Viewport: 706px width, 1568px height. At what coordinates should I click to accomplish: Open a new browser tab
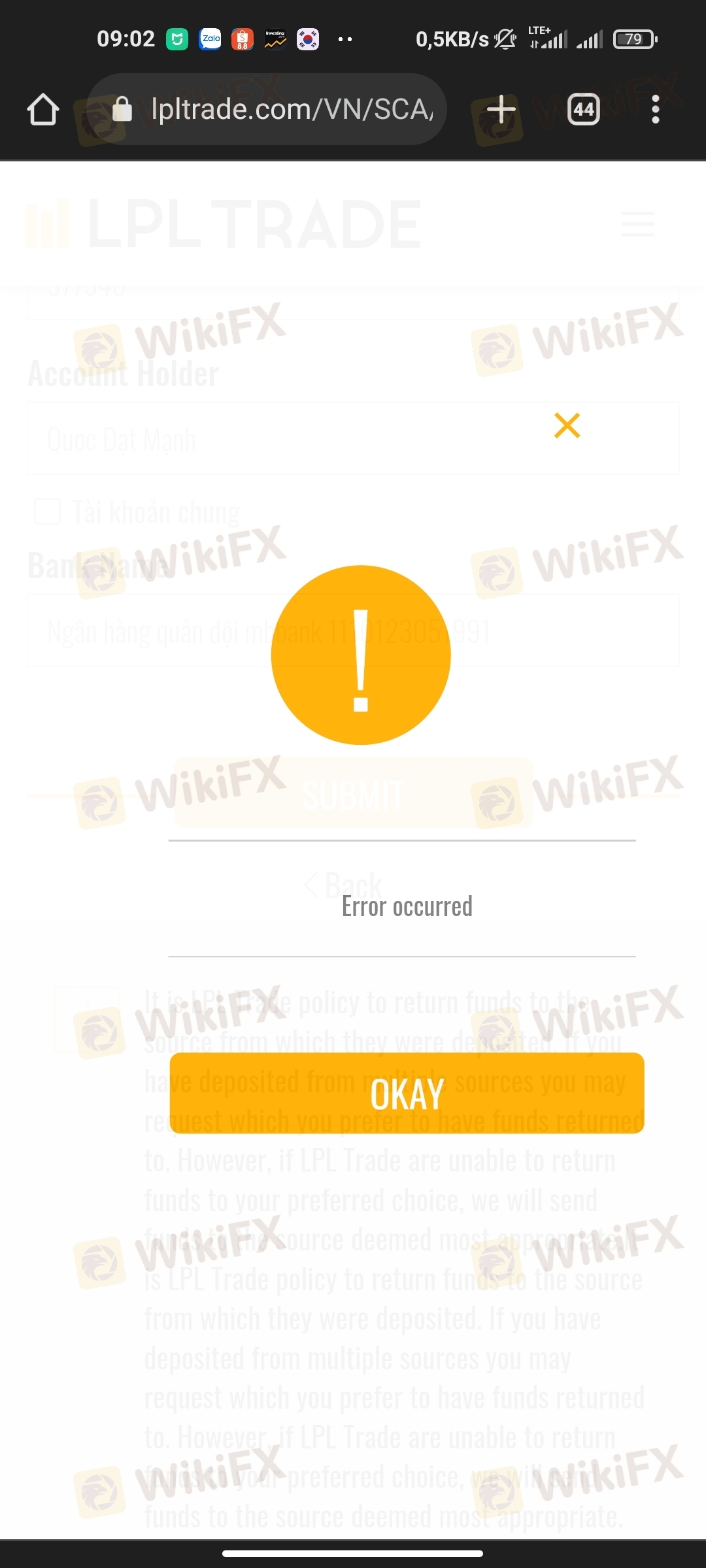(501, 109)
